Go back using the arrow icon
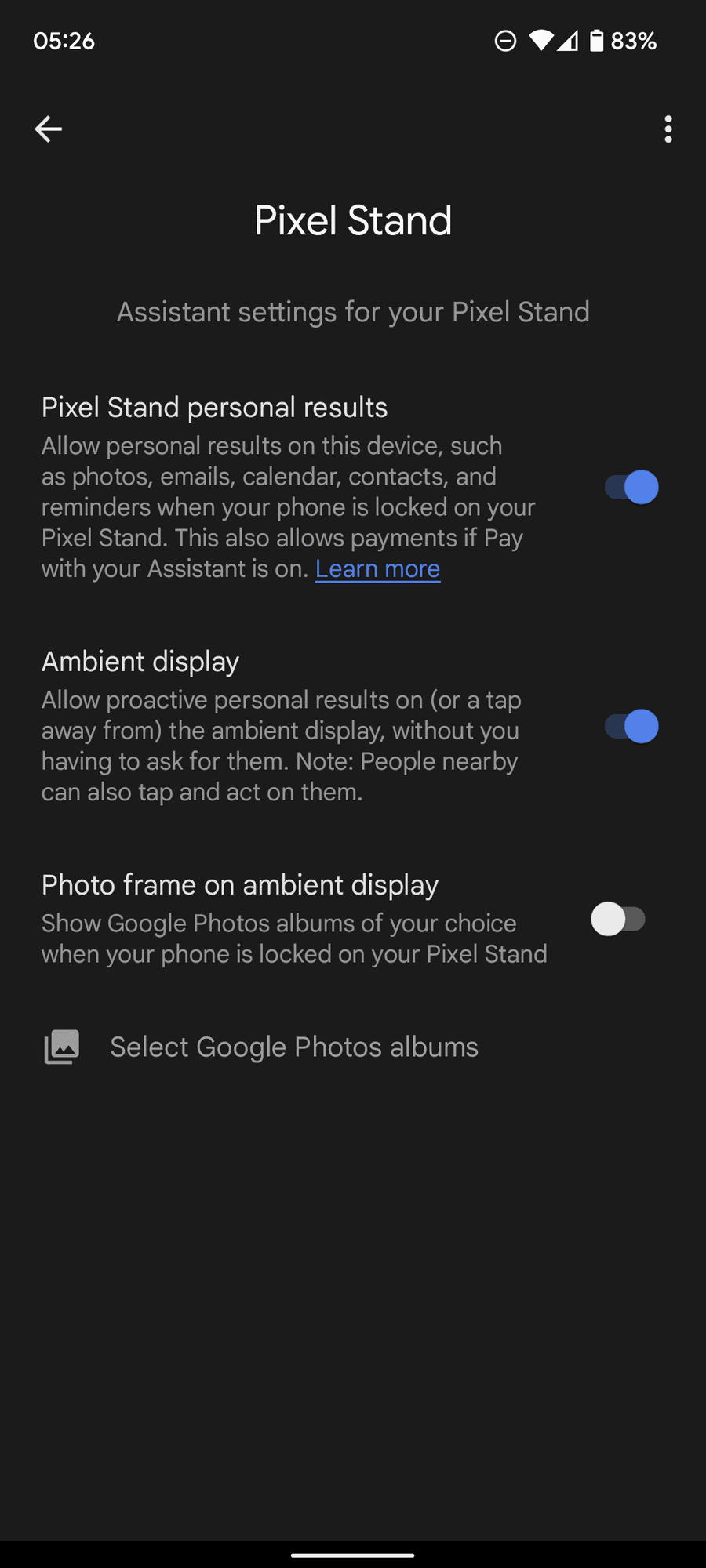 (48, 129)
